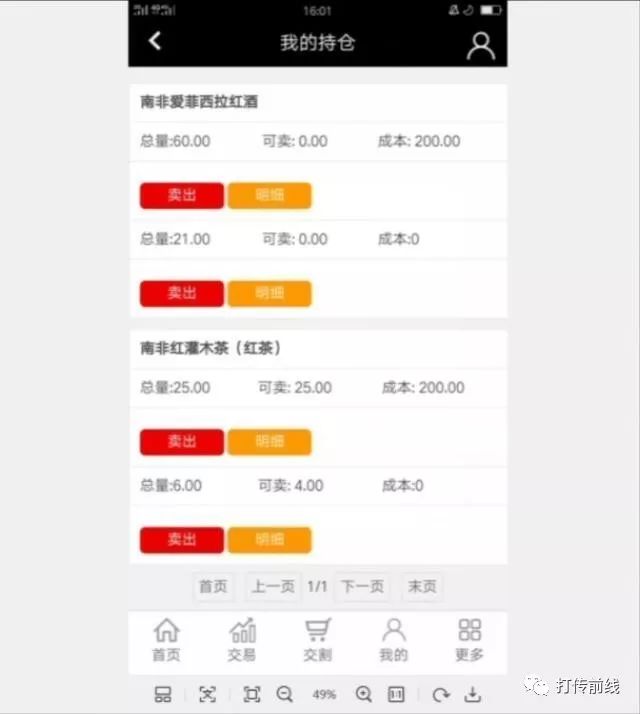Jump to the first page with 首页 pager button
Image resolution: width=640 pixels, height=714 pixels.
click(213, 587)
